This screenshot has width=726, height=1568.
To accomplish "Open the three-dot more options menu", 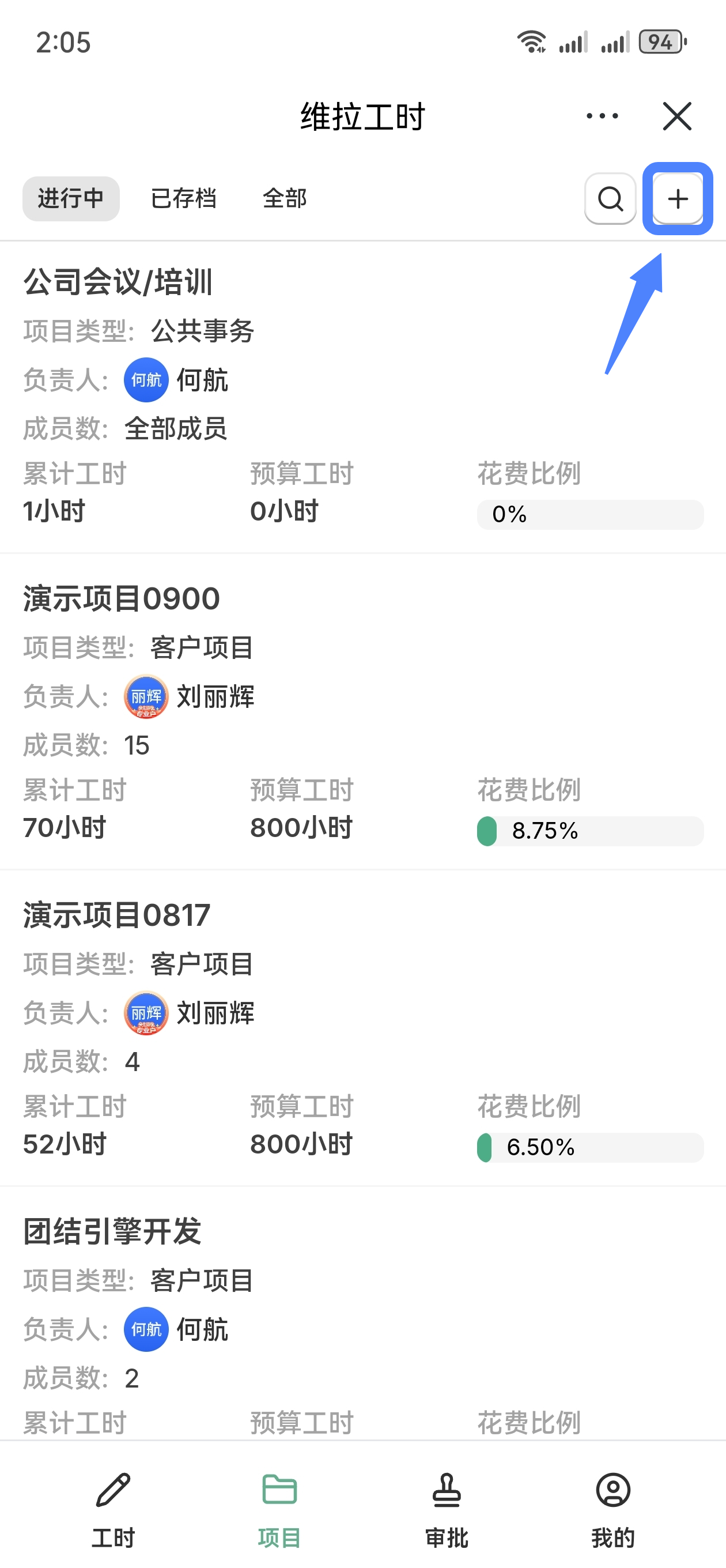I will tap(603, 116).
